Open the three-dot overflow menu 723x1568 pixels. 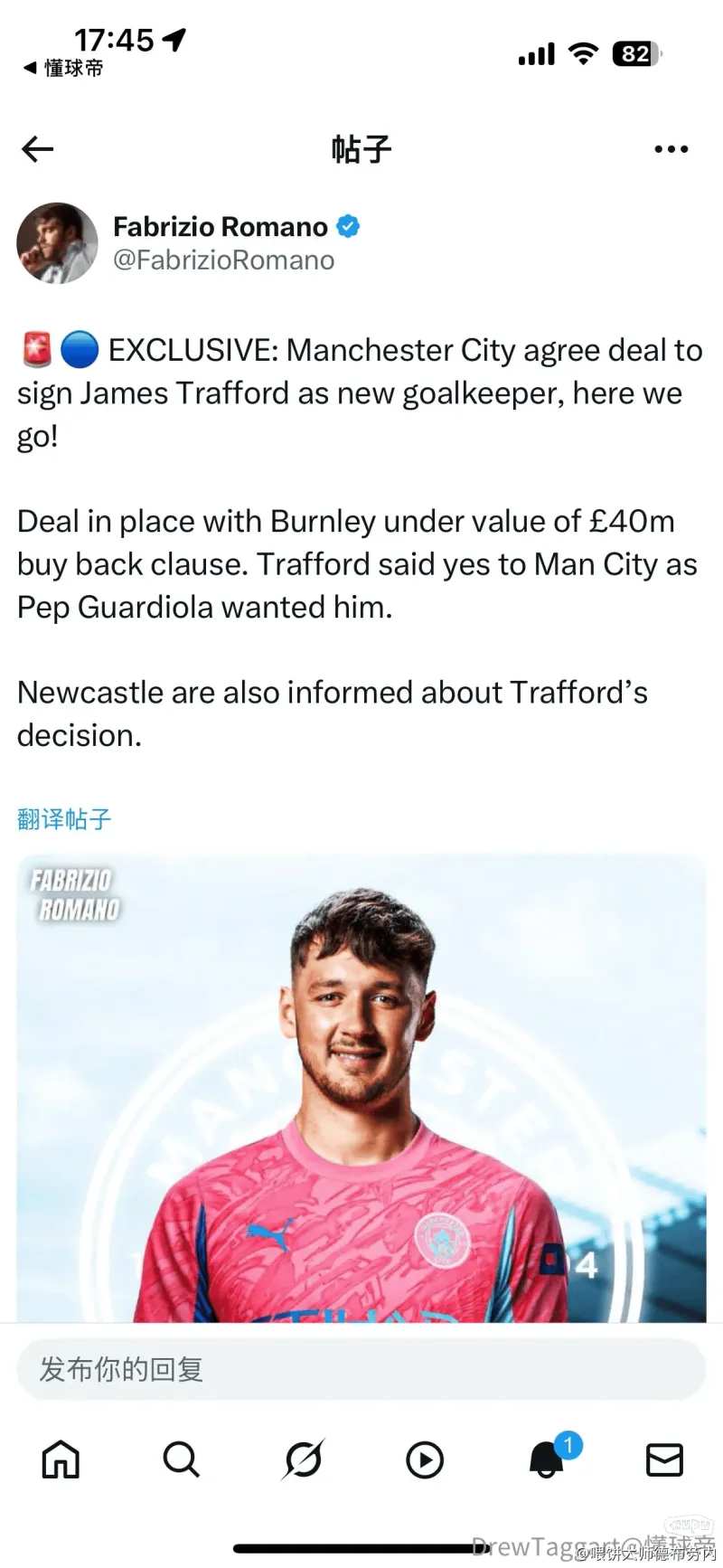671,149
